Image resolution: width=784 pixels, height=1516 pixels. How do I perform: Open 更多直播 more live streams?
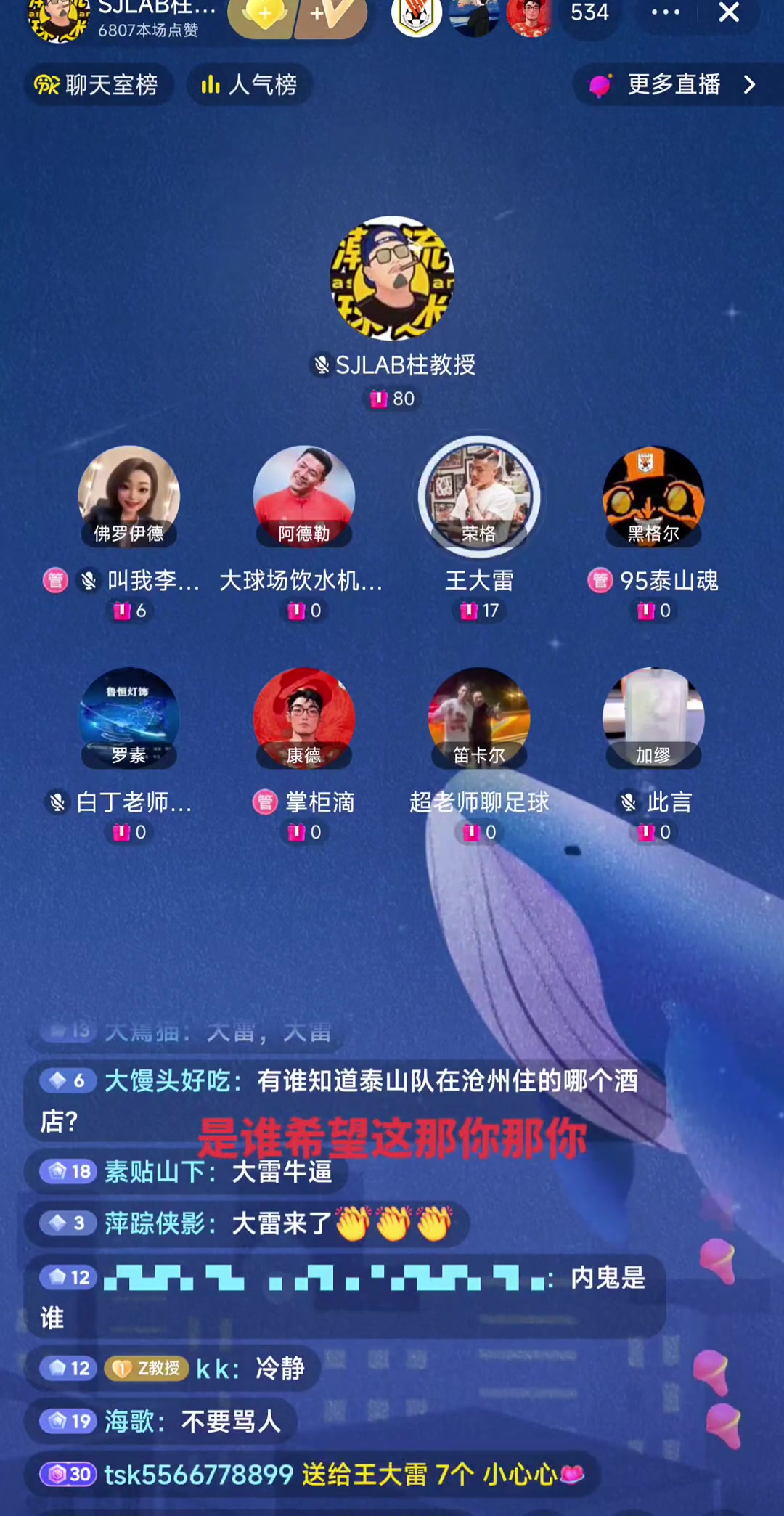click(x=675, y=85)
